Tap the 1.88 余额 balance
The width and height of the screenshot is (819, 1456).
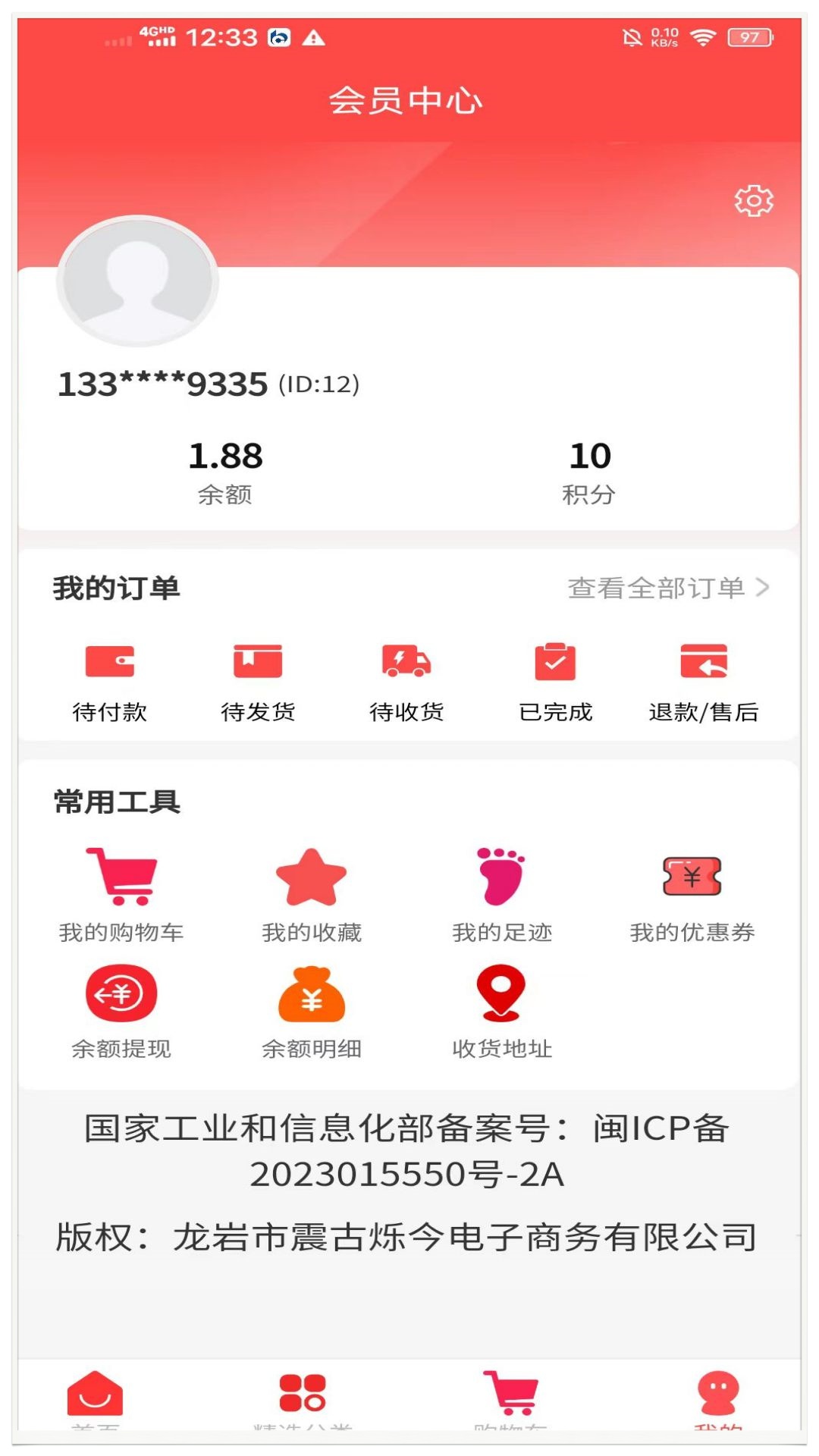[225, 472]
